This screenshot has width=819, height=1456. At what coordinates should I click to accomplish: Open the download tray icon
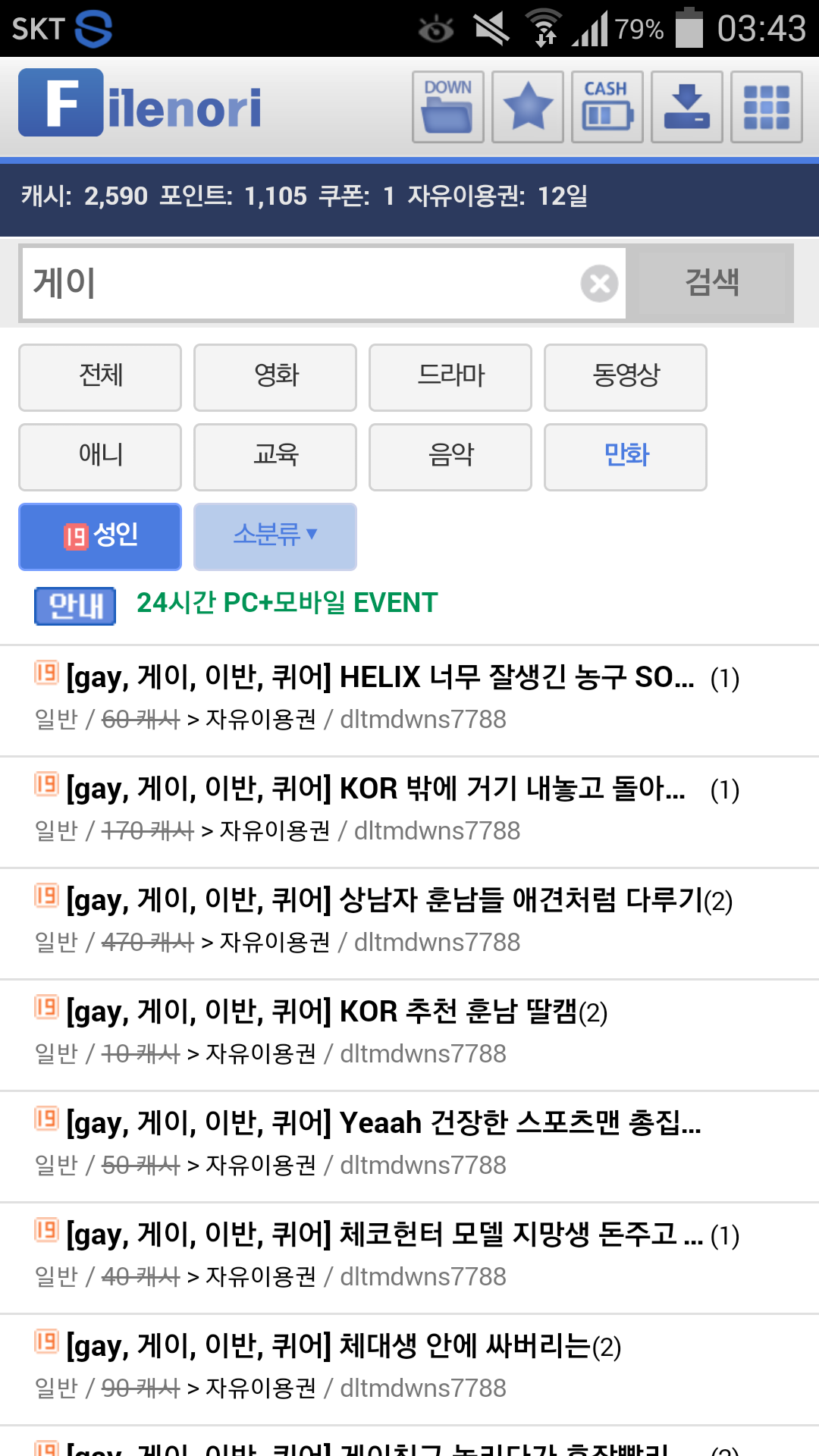coord(687,107)
